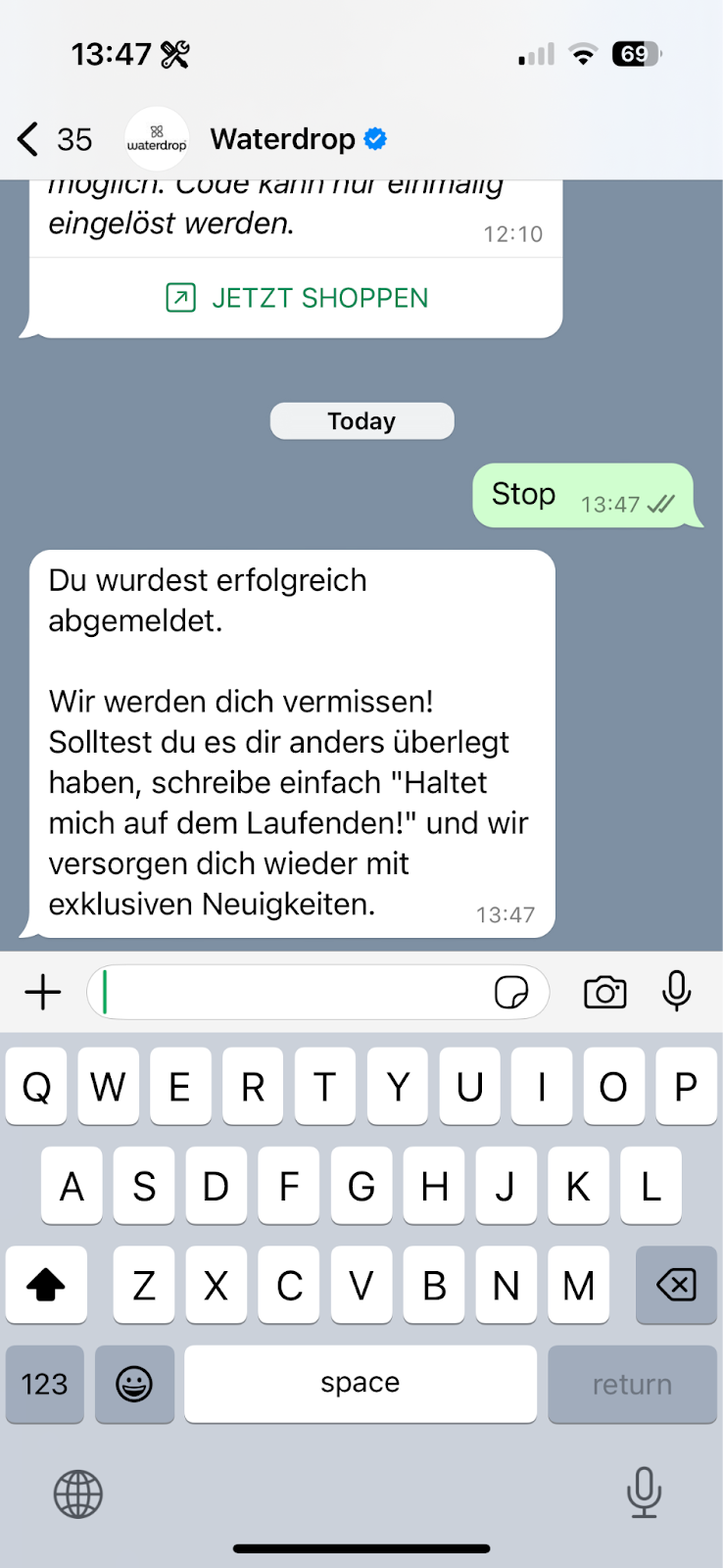Tap the JETZT SHOPPEN link button
The width and height of the screenshot is (723, 1568).
(297, 298)
